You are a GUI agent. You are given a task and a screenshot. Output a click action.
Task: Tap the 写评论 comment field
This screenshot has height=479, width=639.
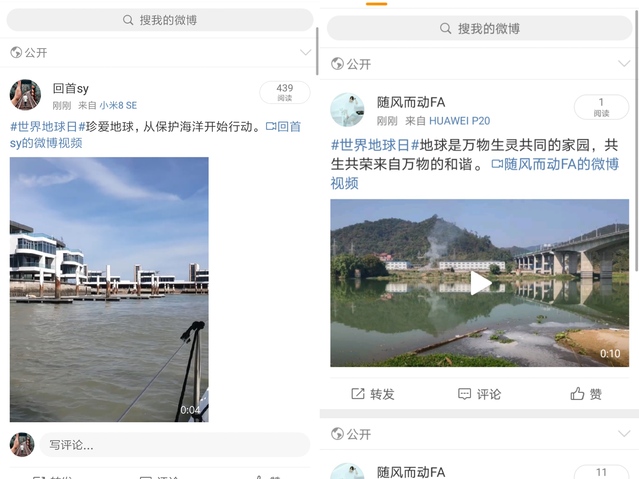[175, 445]
